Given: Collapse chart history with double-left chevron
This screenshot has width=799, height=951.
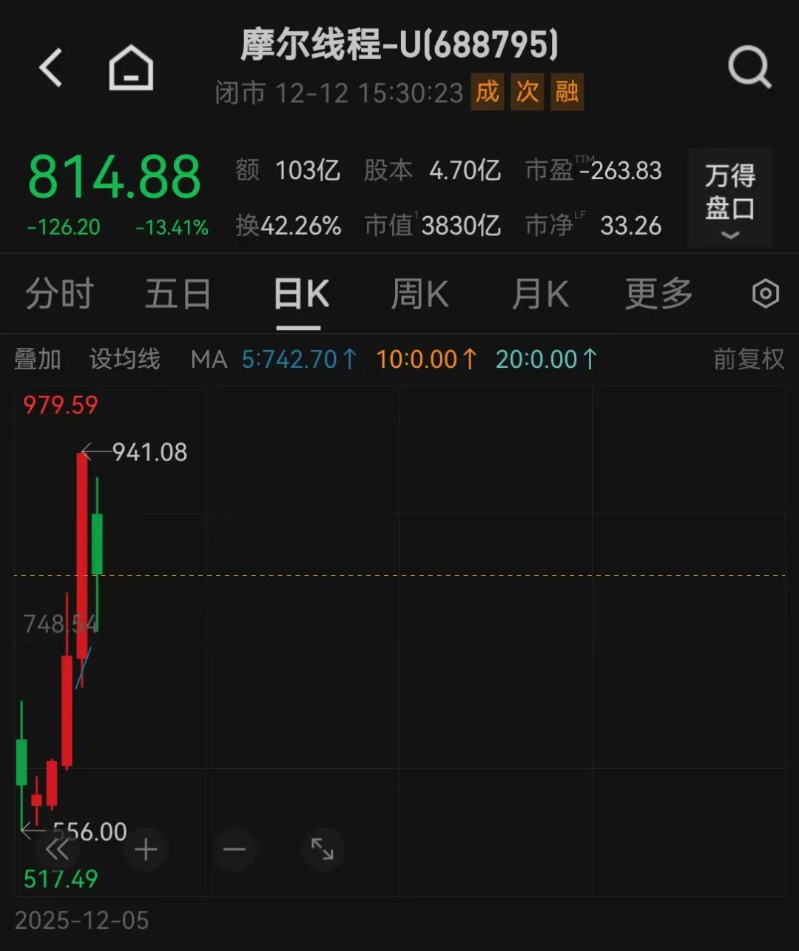Looking at the screenshot, I should 57,849.
